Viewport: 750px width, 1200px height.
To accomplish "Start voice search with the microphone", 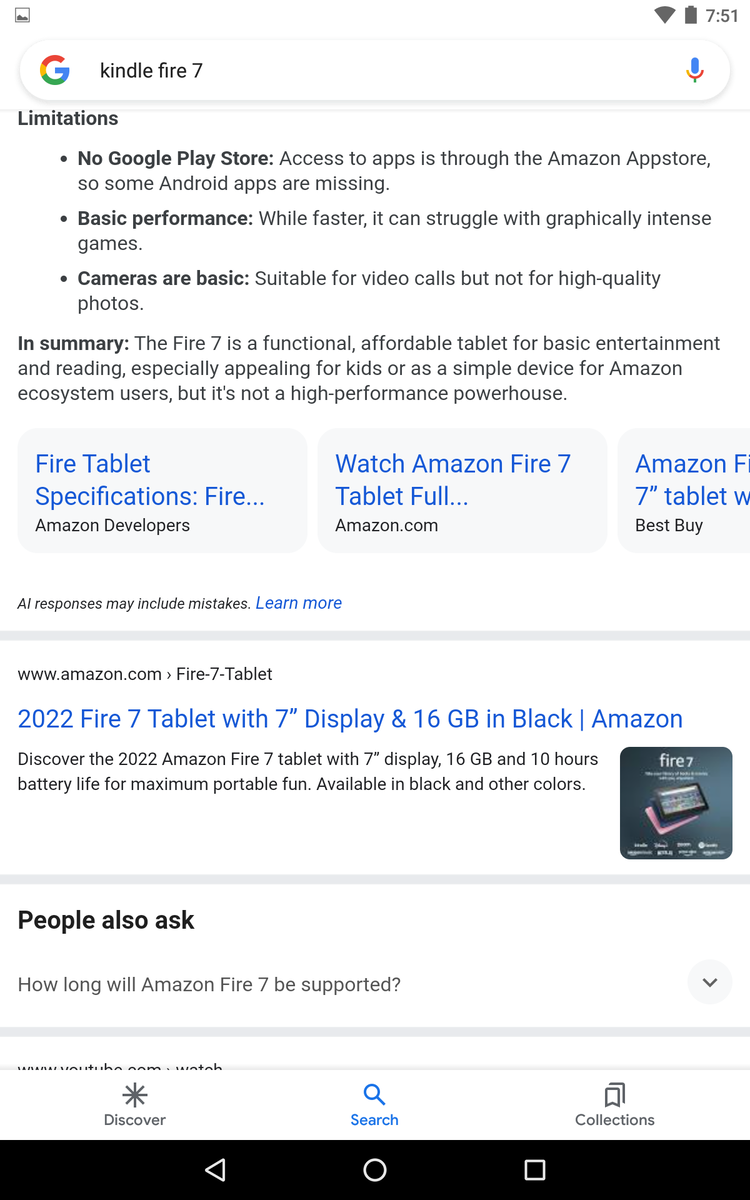I will tap(695, 70).
